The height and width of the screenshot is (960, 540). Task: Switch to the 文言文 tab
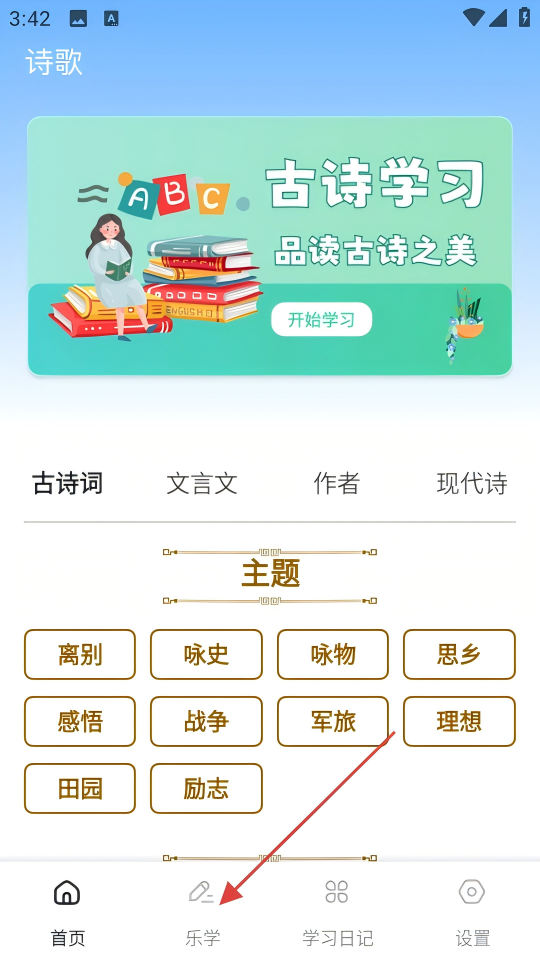pos(202,484)
